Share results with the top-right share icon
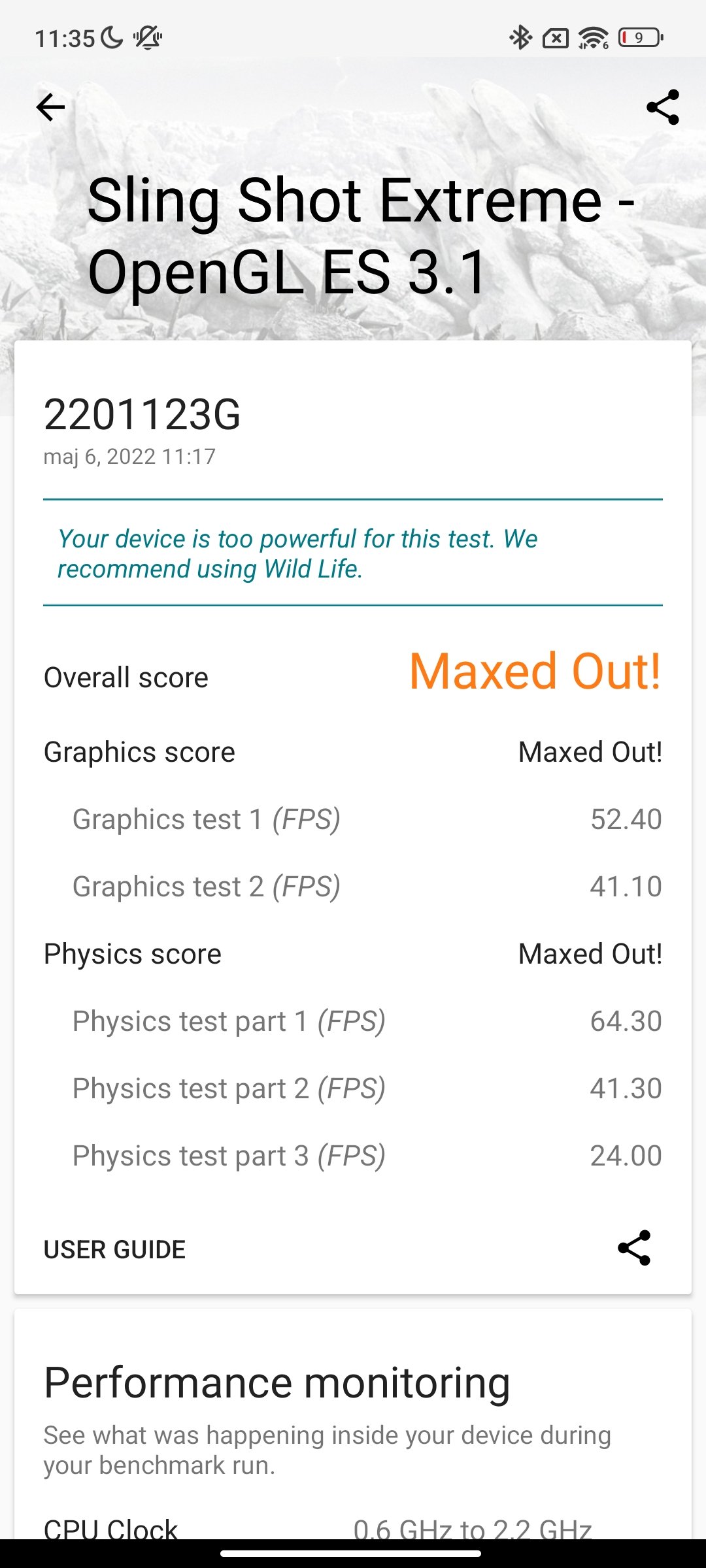This screenshot has width=706, height=1568. [x=663, y=107]
